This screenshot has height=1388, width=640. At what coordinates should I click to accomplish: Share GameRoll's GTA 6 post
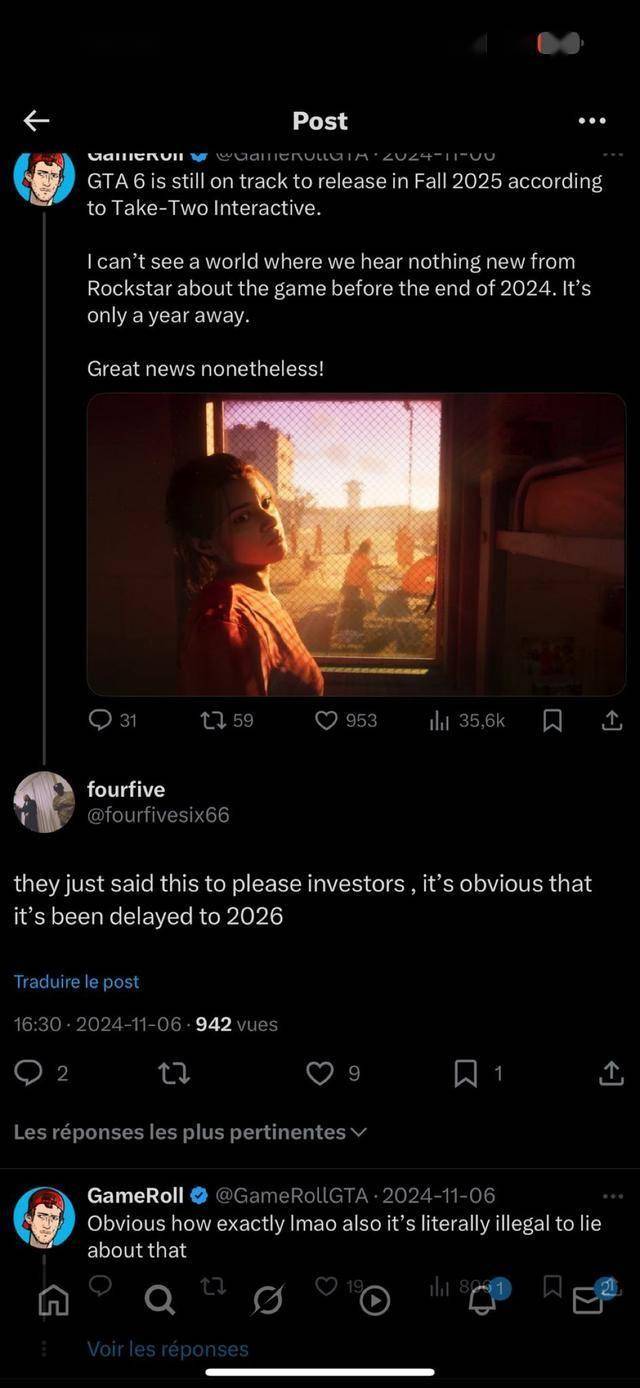tap(612, 720)
